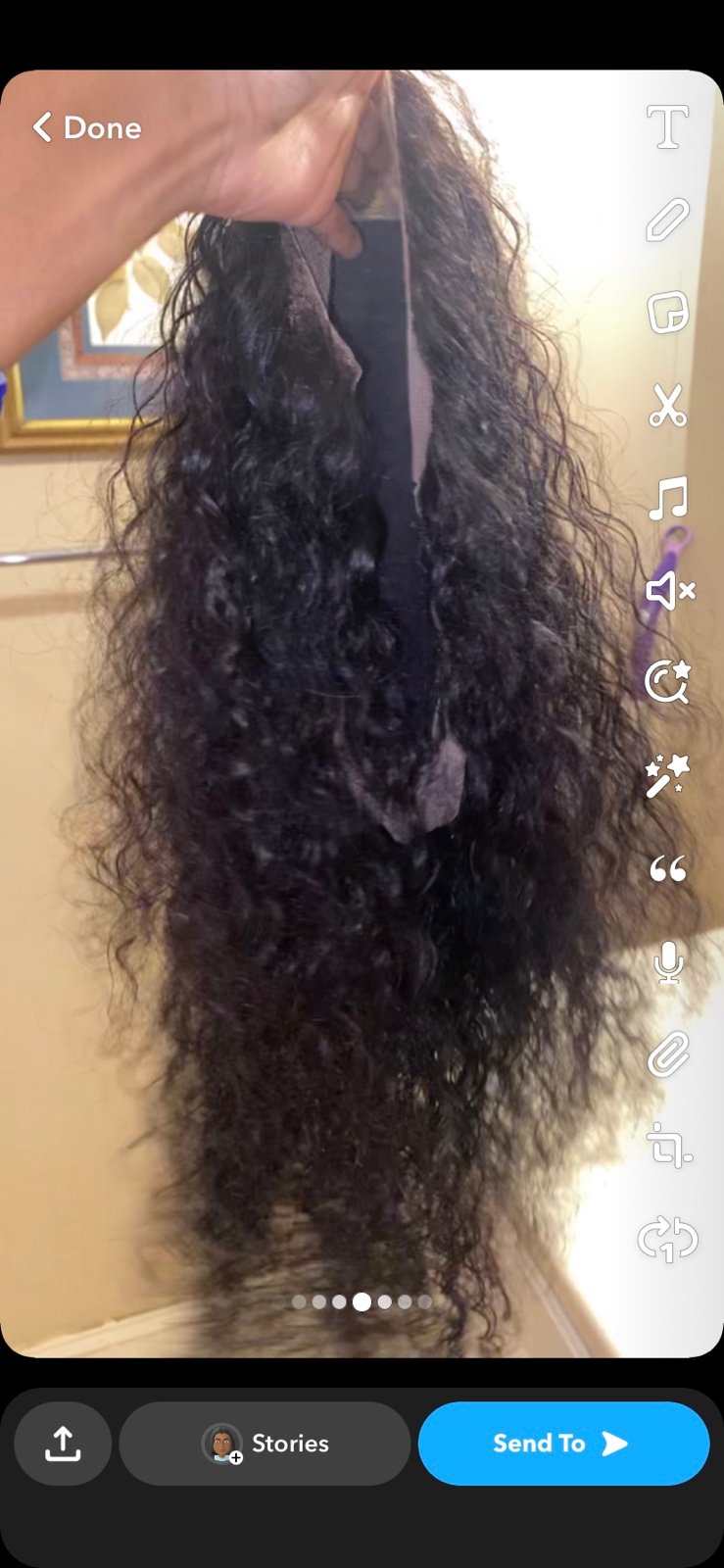The width and height of the screenshot is (724, 1568).
Task: Open the magic wand effects tool
Action: click(x=667, y=775)
